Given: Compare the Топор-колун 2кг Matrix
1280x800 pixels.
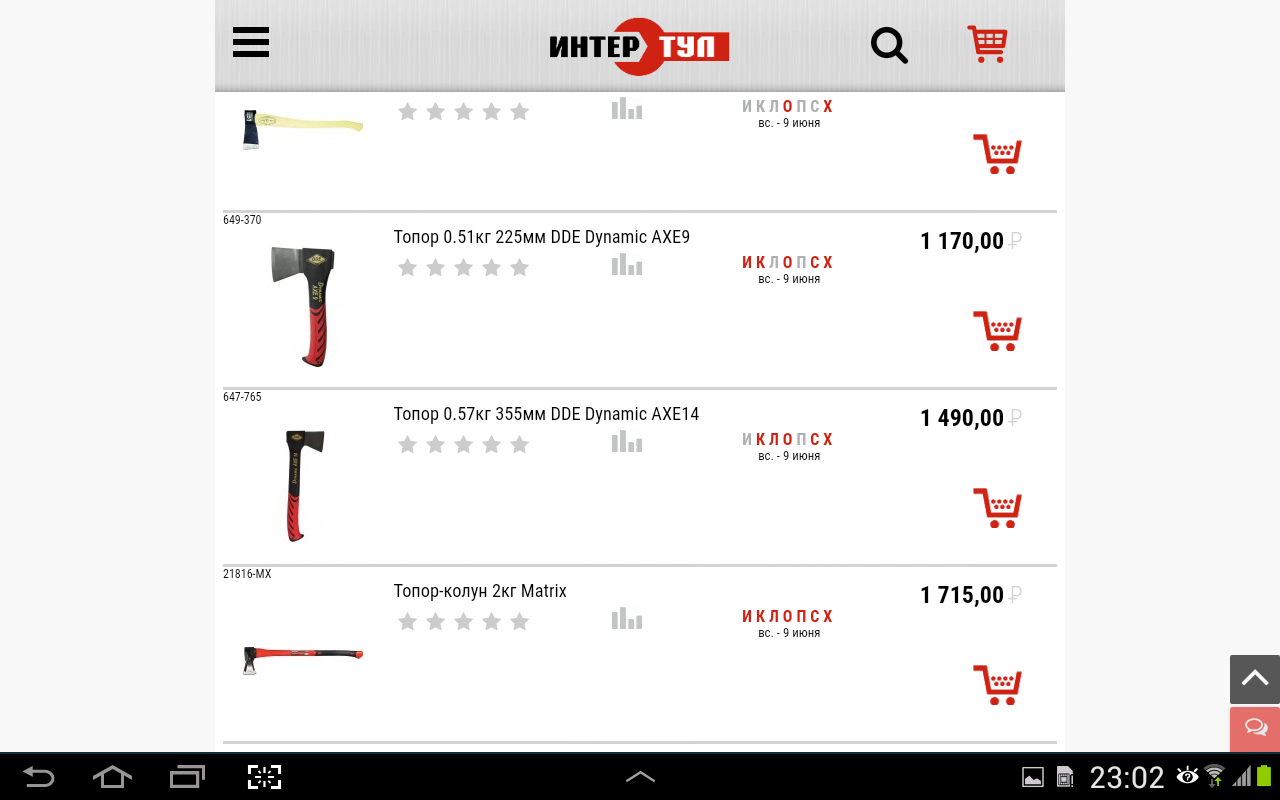Looking at the screenshot, I should (627, 619).
